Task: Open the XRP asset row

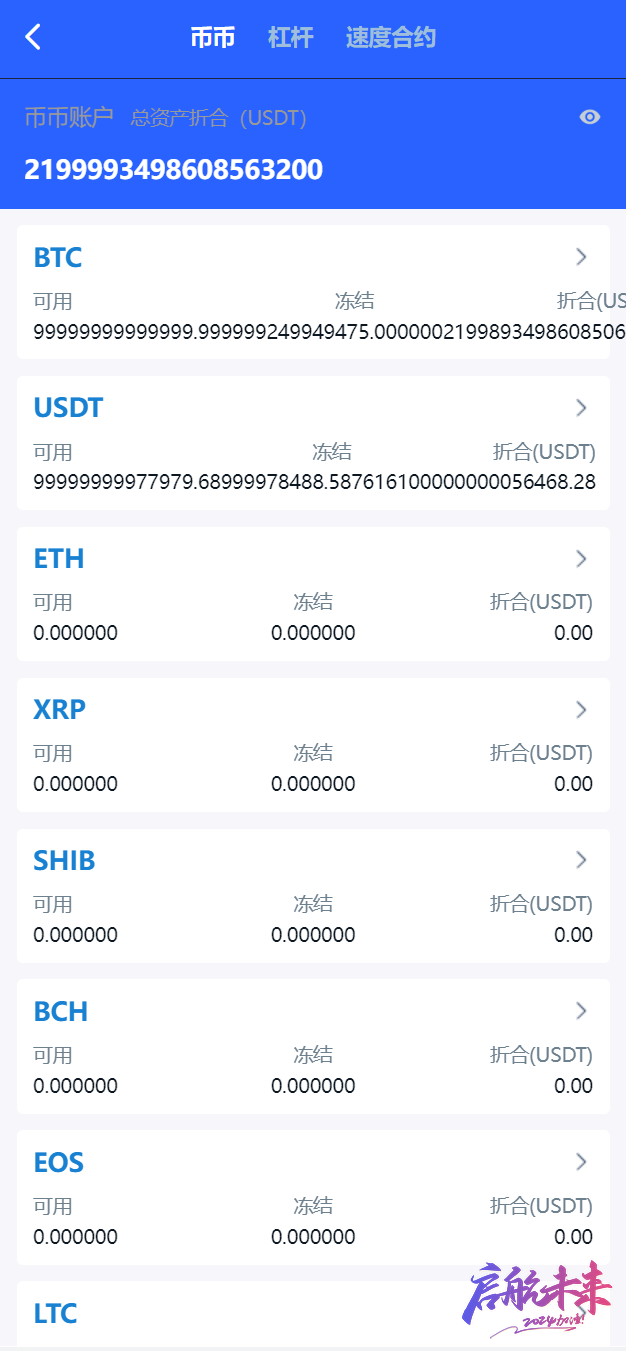Action: point(313,745)
